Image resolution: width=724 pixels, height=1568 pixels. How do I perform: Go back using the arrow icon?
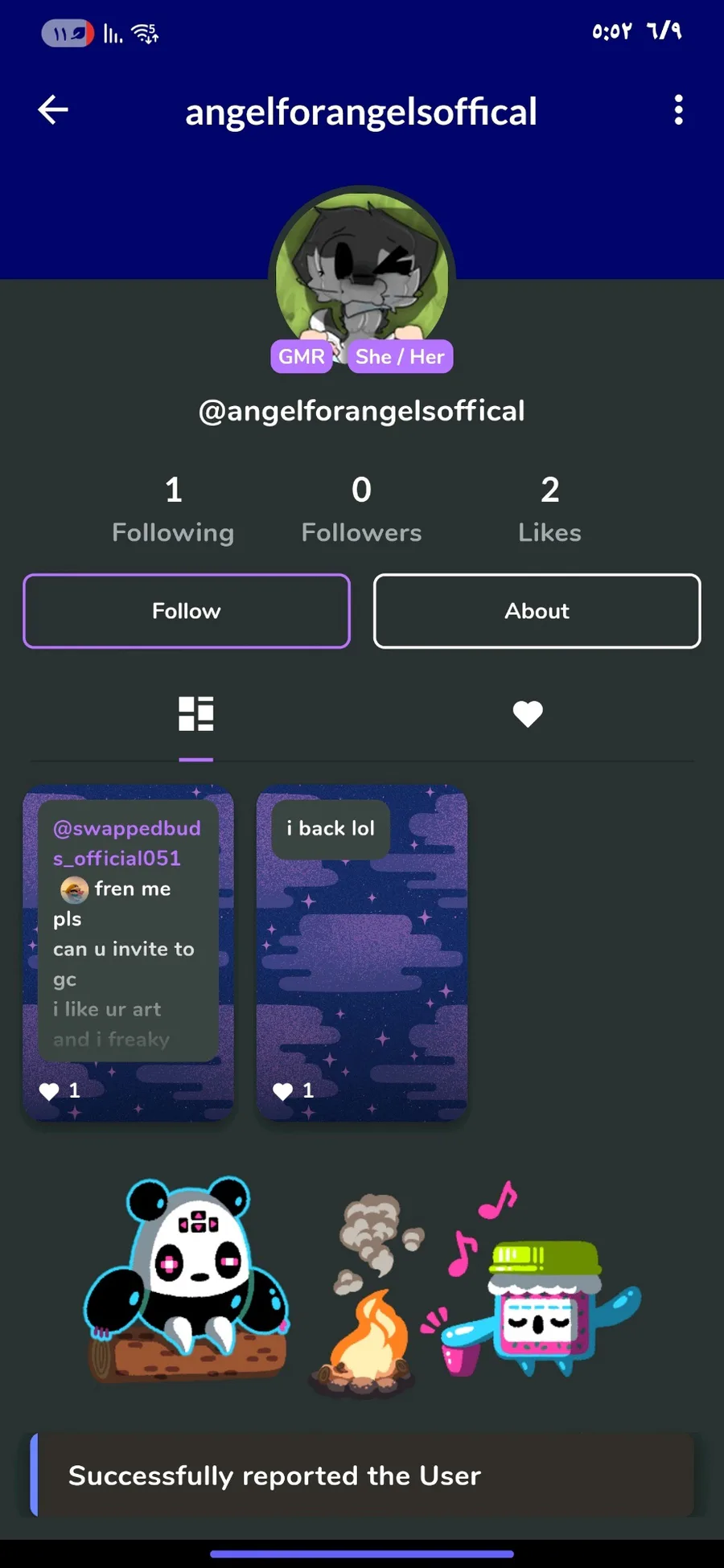[53, 110]
